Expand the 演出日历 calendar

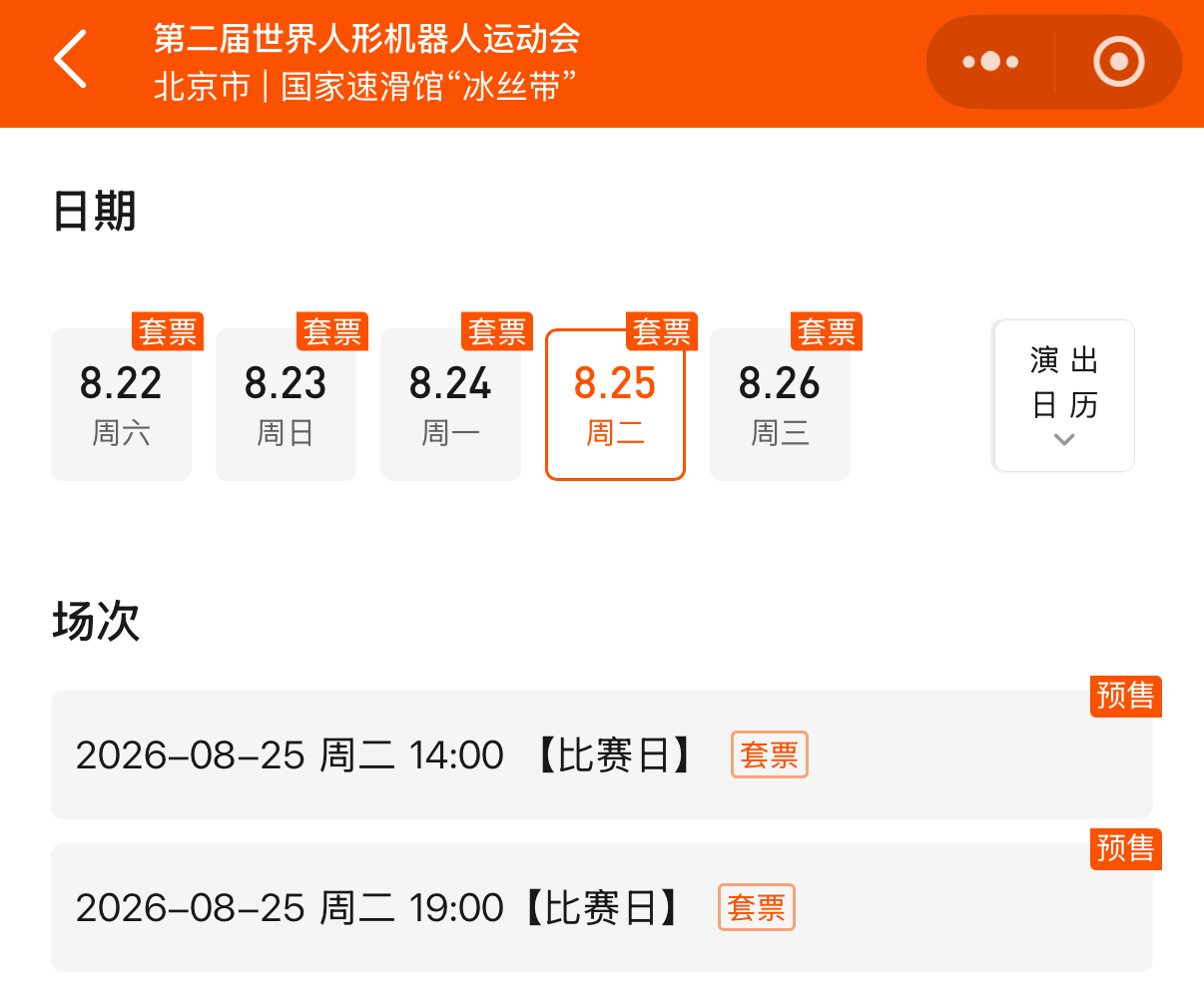pos(1064,395)
